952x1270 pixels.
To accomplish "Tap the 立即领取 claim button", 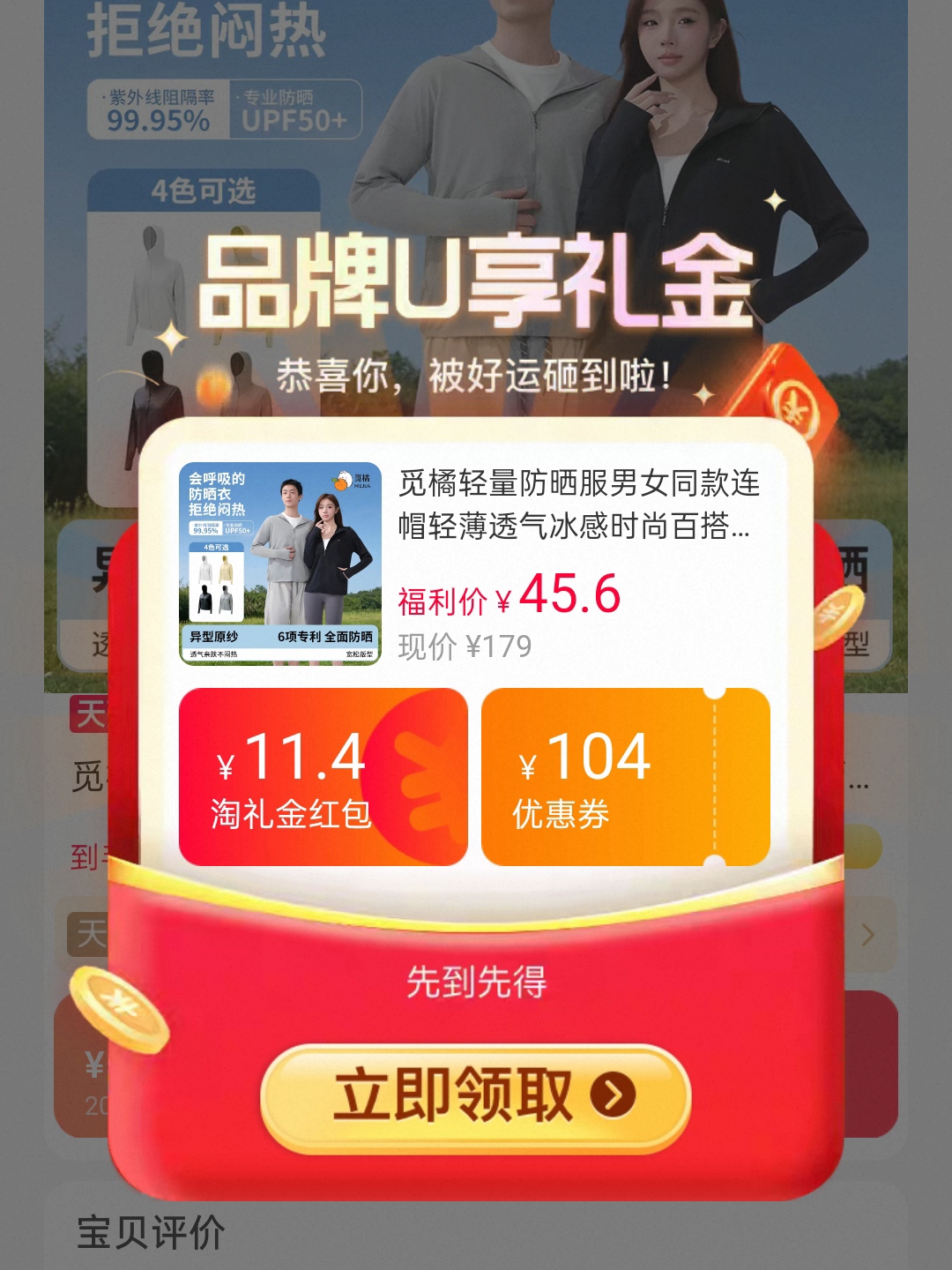I will click(x=476, y=1097).
